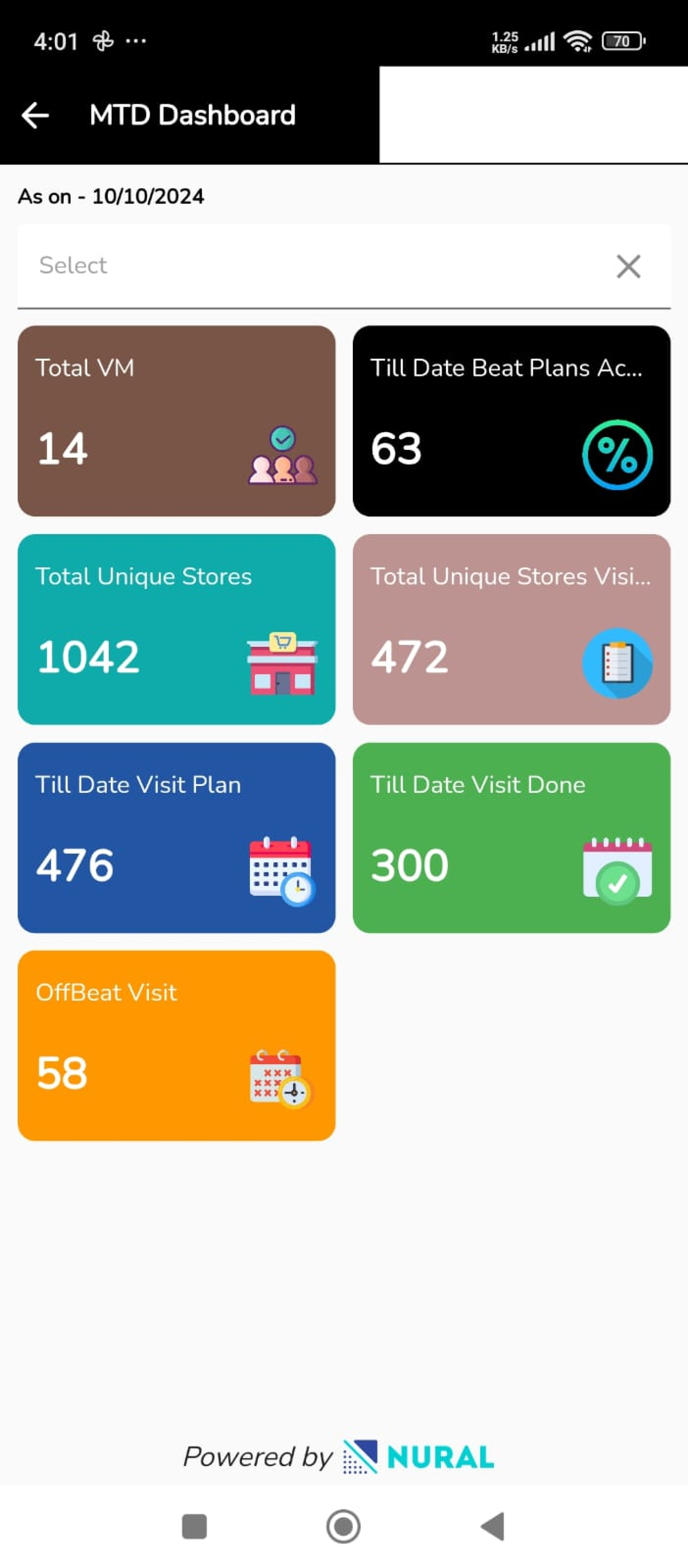Open the Total VM card
The width and height of the screenshot is (688, 1568).
176,421
